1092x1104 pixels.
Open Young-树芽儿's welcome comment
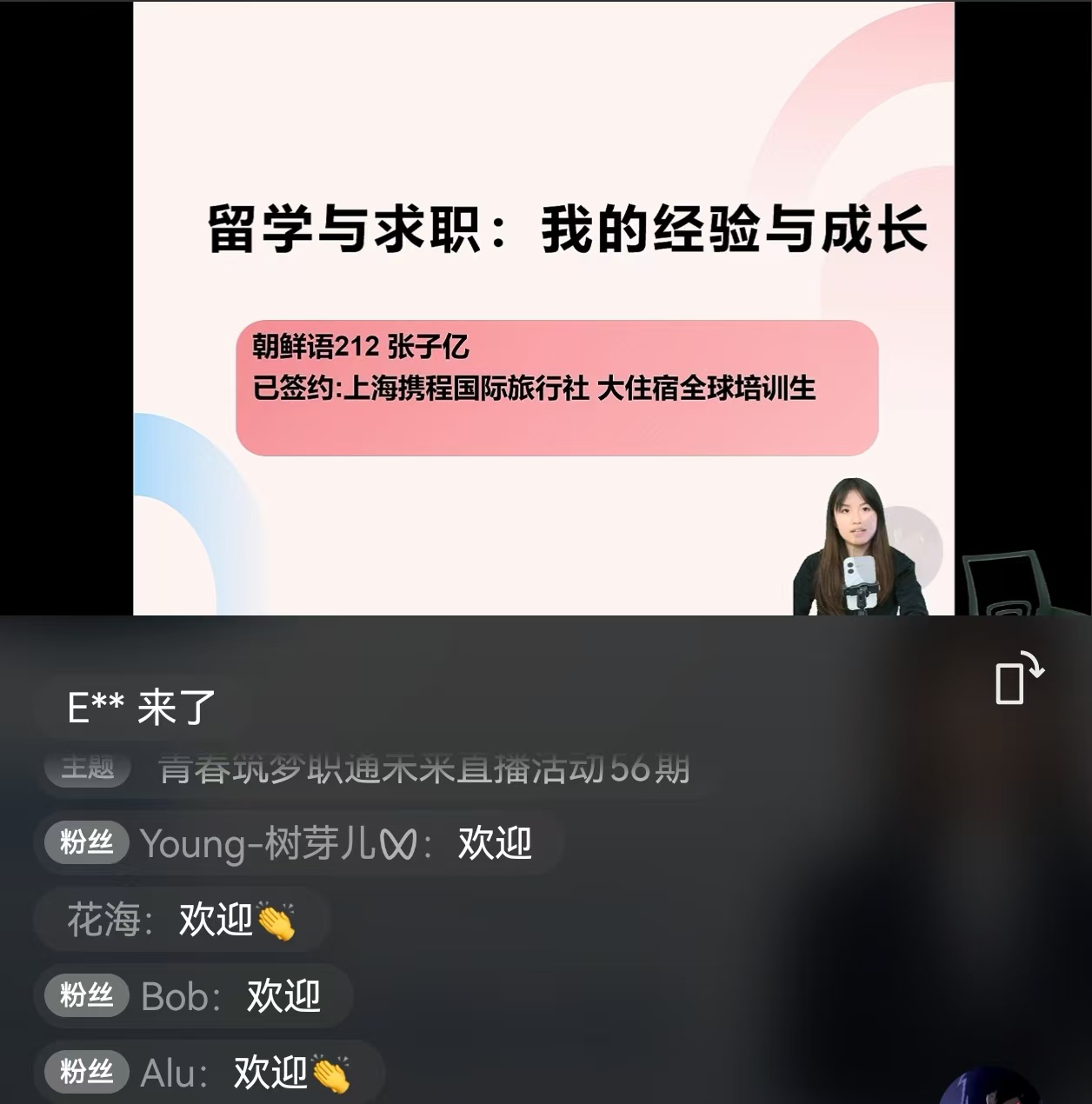(x=300, y=843)
